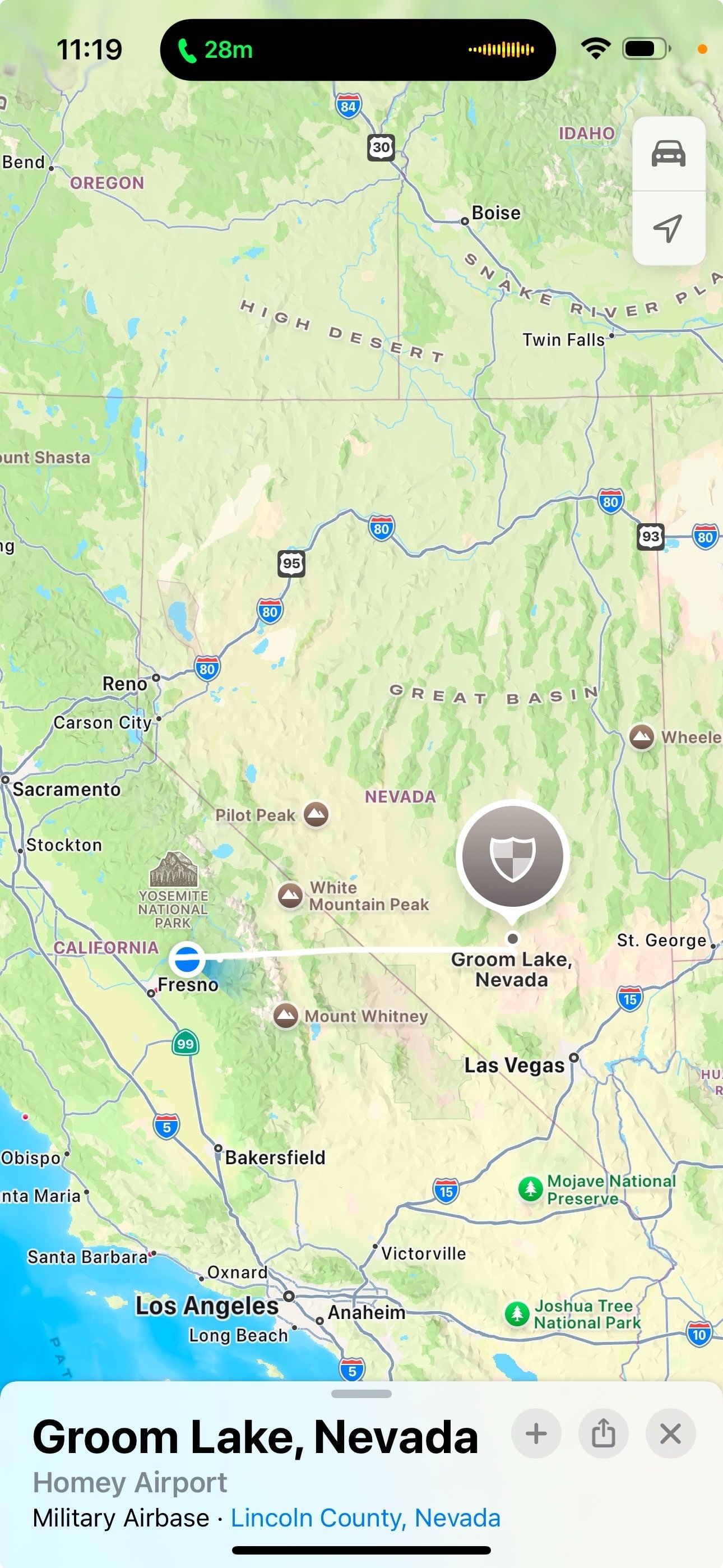Screen dimensions: 723x1568
Task: Open Lincoln County, Nevada link
Action: [x=365, y=1518]
